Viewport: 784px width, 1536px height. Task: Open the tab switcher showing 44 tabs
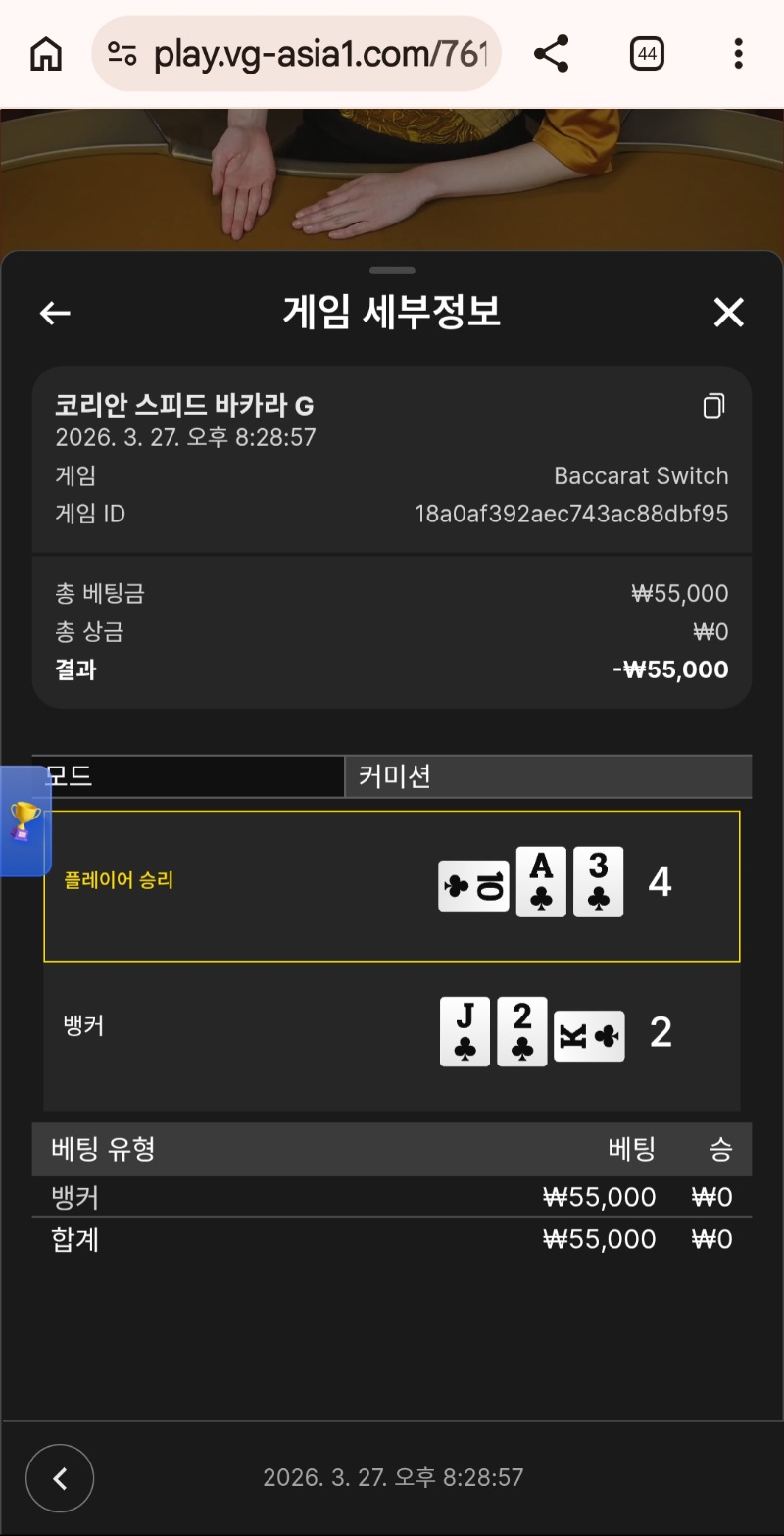click(647, 54)
